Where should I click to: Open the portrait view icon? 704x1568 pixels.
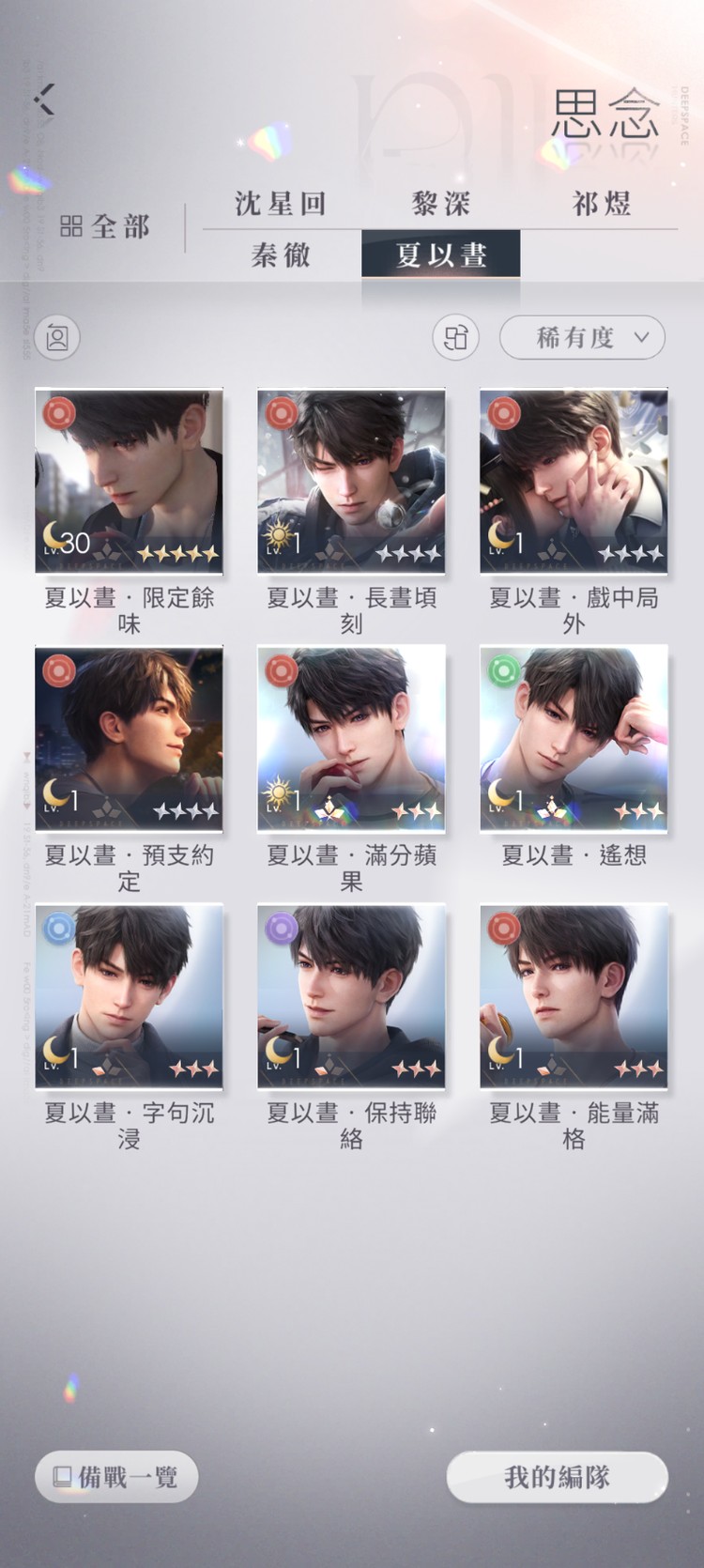click(x=57, y=337)
